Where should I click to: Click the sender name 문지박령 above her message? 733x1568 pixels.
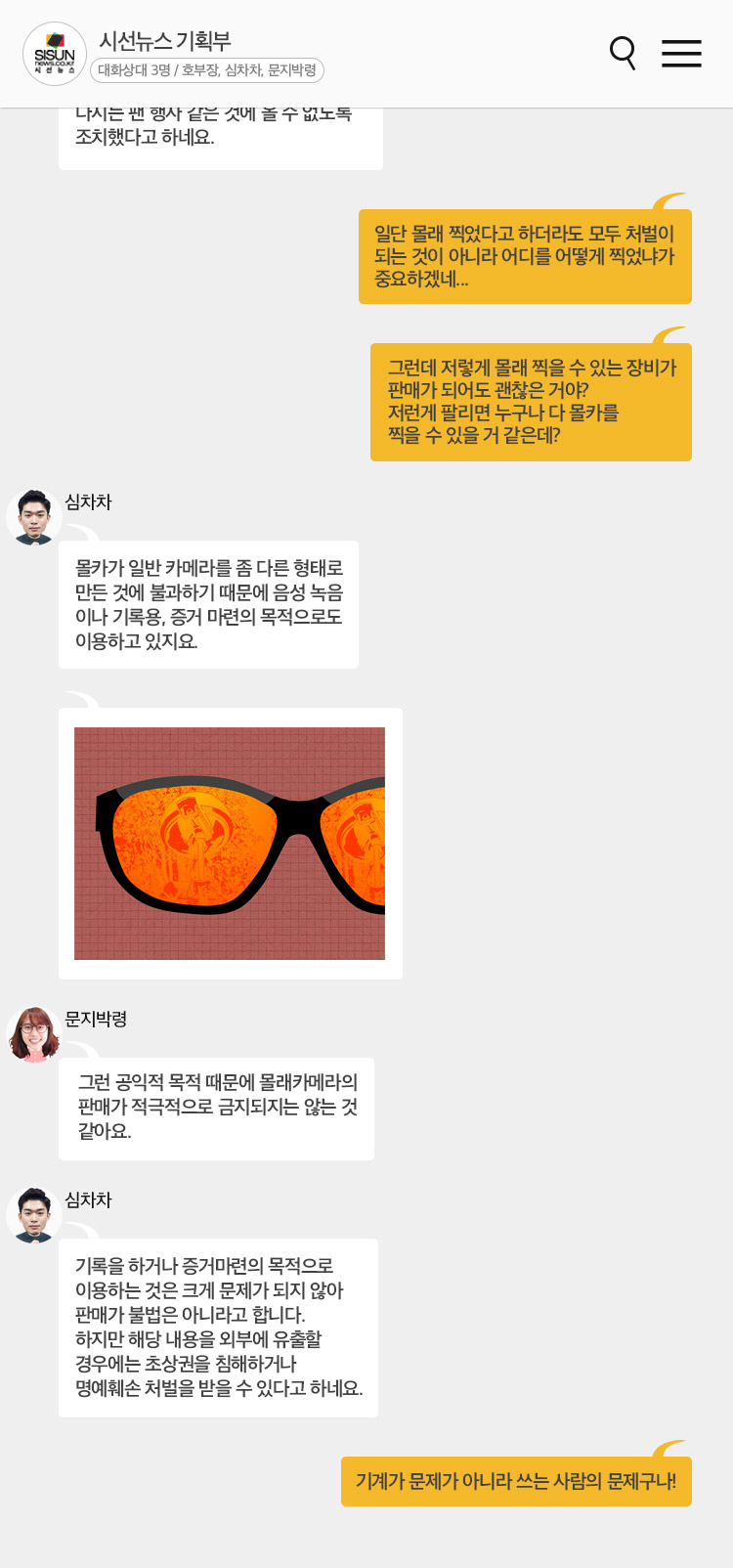pyautogui.click(x=95, y=1019)
